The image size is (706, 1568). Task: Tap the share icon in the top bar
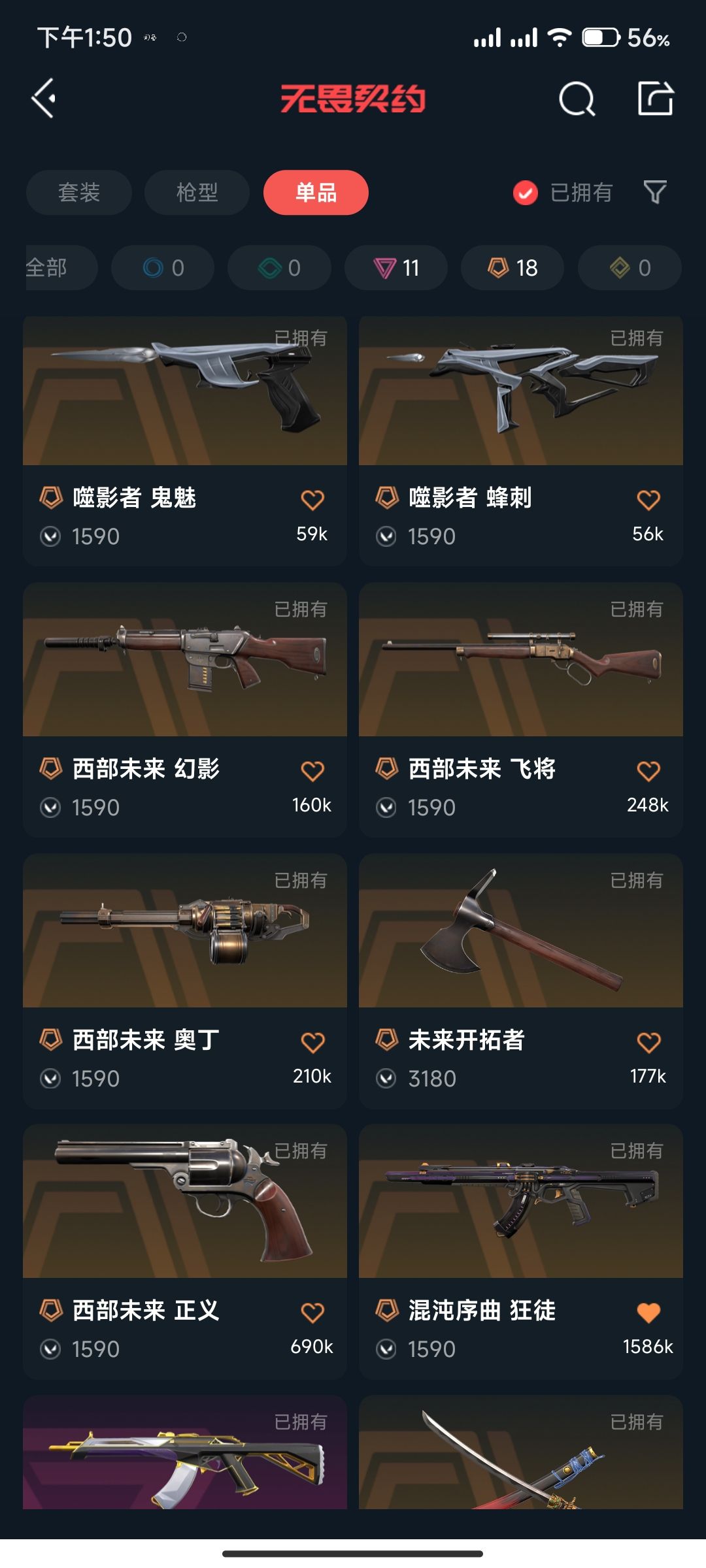[x=655, y=99]
